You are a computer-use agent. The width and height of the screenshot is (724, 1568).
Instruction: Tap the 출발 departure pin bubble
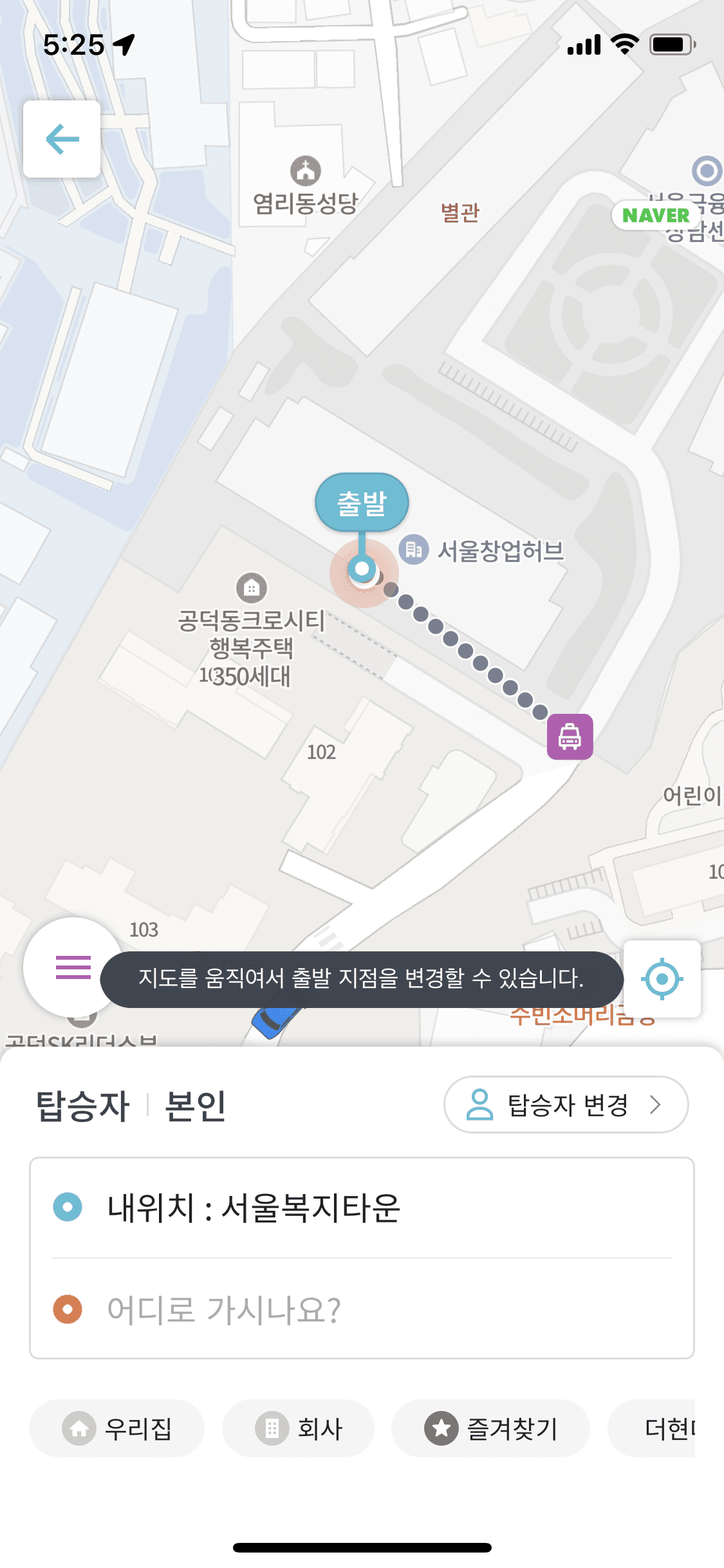pyautogui.click(x=362, y=502)
